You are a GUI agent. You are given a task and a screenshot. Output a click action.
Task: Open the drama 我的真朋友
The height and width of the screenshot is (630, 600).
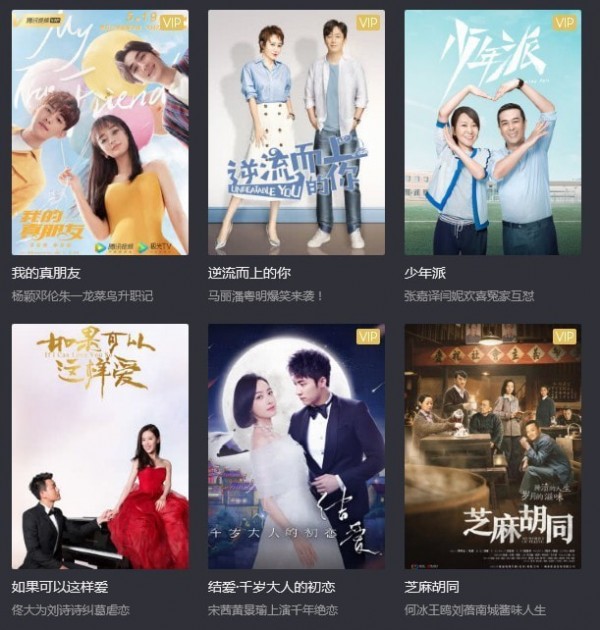pyautogui.click(x=99, y=132)
